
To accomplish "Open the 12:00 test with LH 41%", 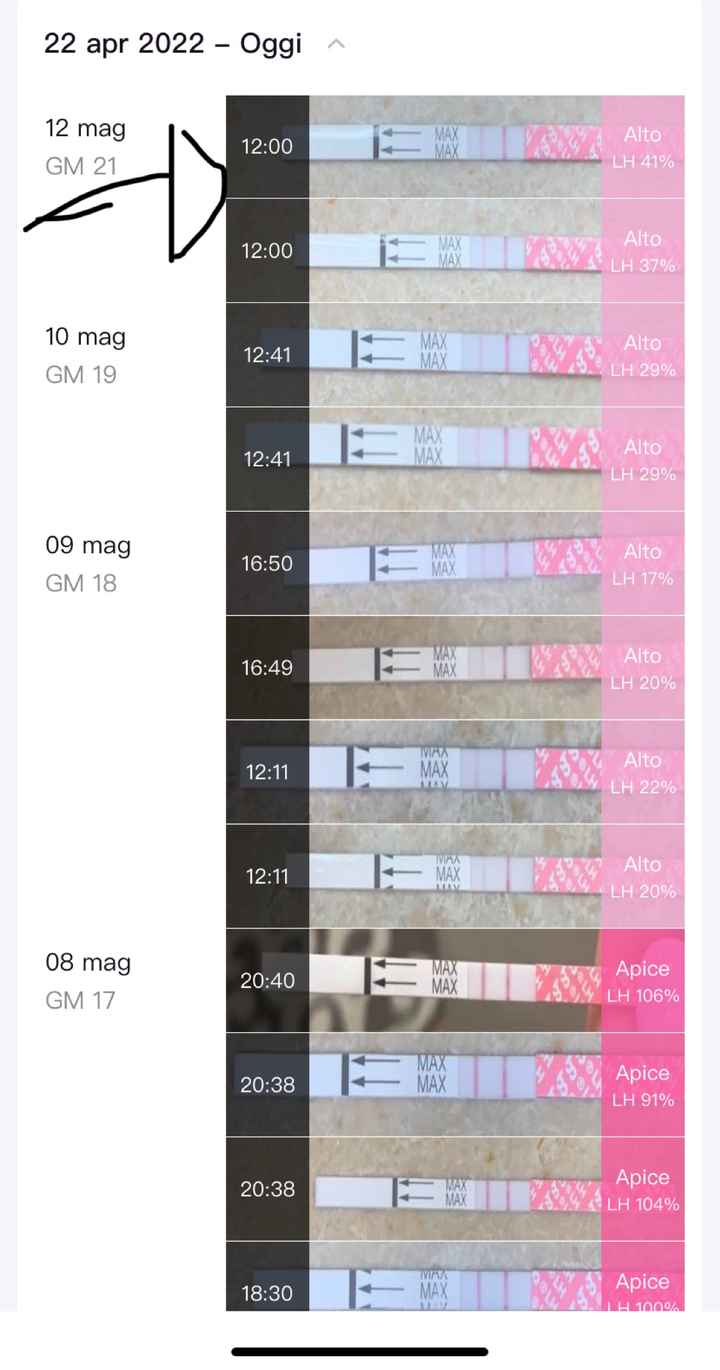I will pyautogui.click(x=455, y=147).
